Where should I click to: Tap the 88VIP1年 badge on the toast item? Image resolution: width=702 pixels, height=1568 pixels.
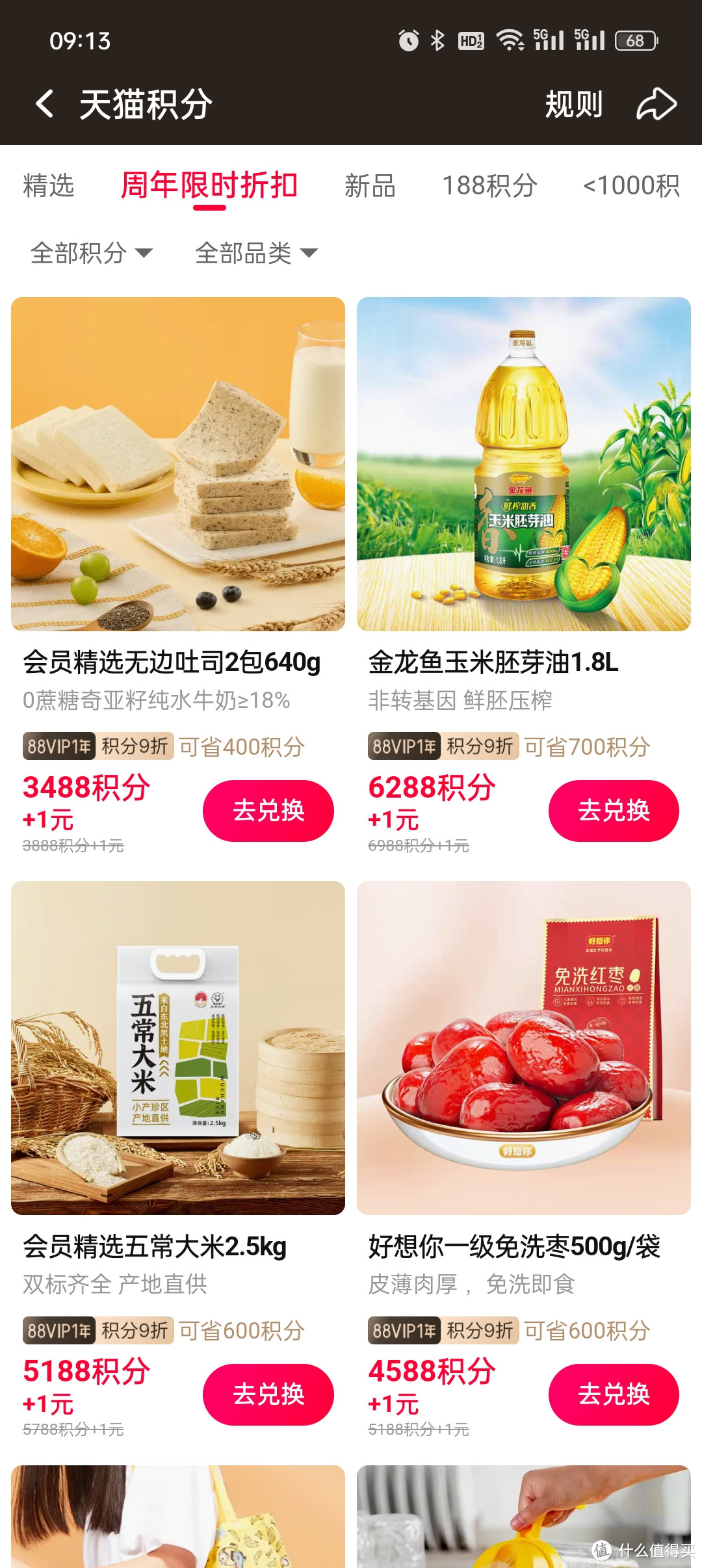click(x=58, y=748)
